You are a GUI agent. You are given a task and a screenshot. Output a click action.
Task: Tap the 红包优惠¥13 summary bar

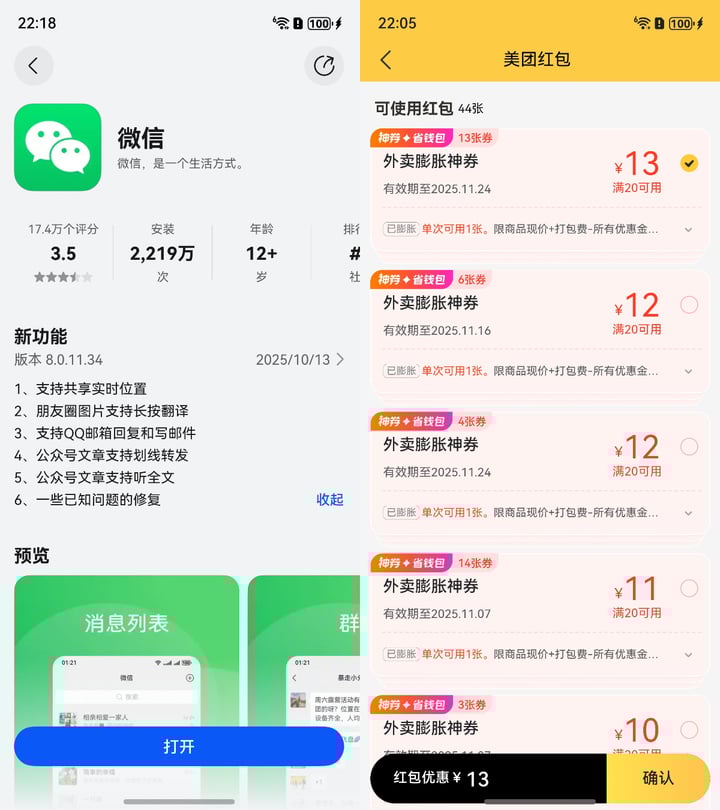(440, 777)
